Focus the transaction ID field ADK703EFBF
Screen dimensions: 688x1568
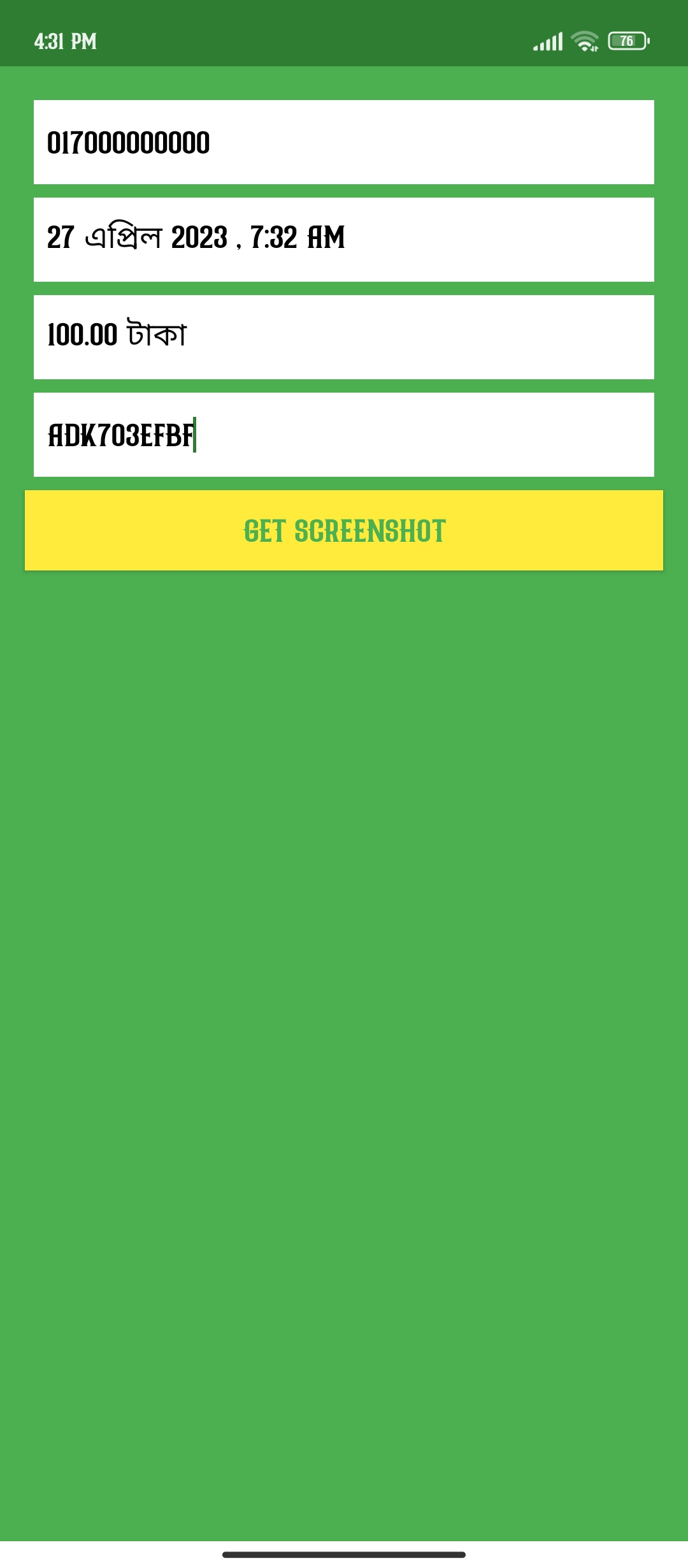tap(344, 435)
